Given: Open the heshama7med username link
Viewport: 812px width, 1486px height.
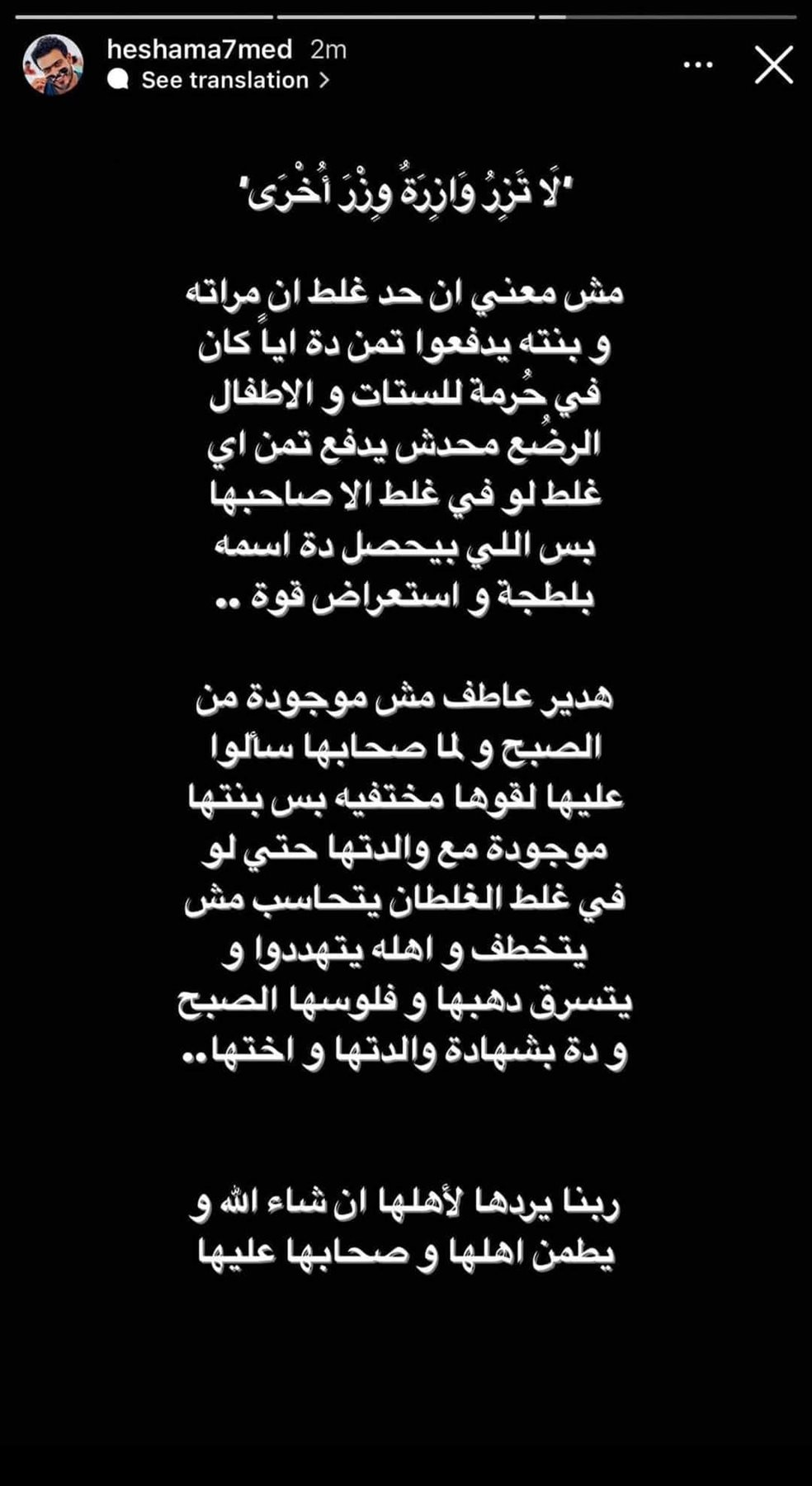Looking at the screenshot, I should pos(200,50).
